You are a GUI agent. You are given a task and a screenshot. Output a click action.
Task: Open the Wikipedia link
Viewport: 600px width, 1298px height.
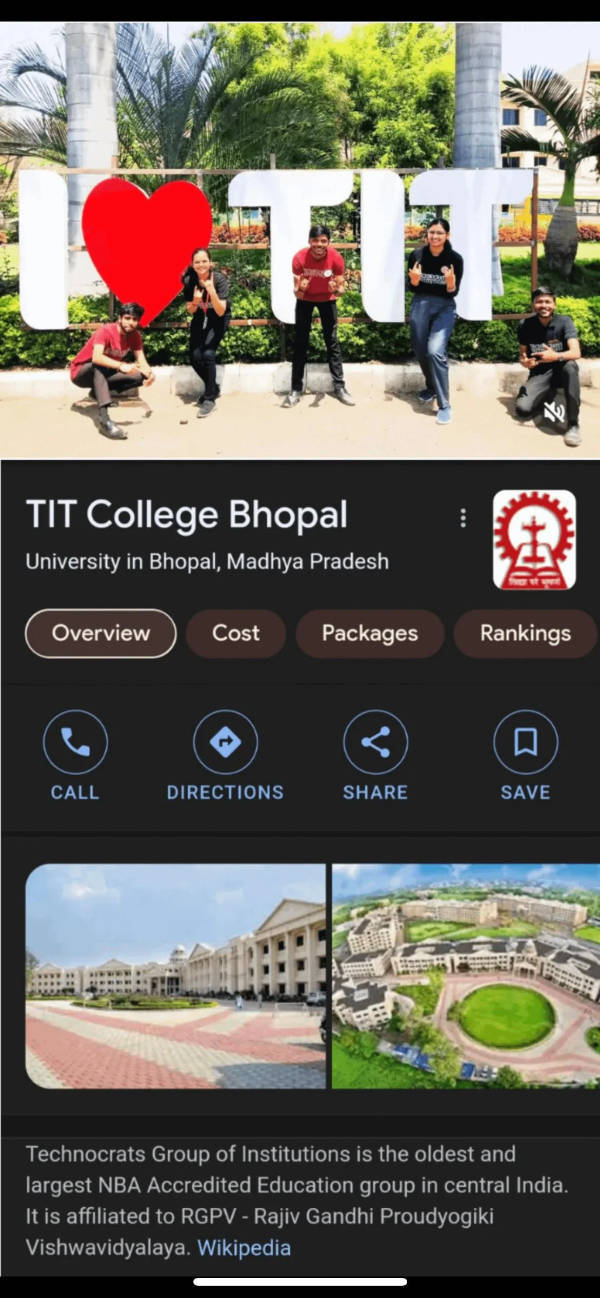(x=244, y=1248)
